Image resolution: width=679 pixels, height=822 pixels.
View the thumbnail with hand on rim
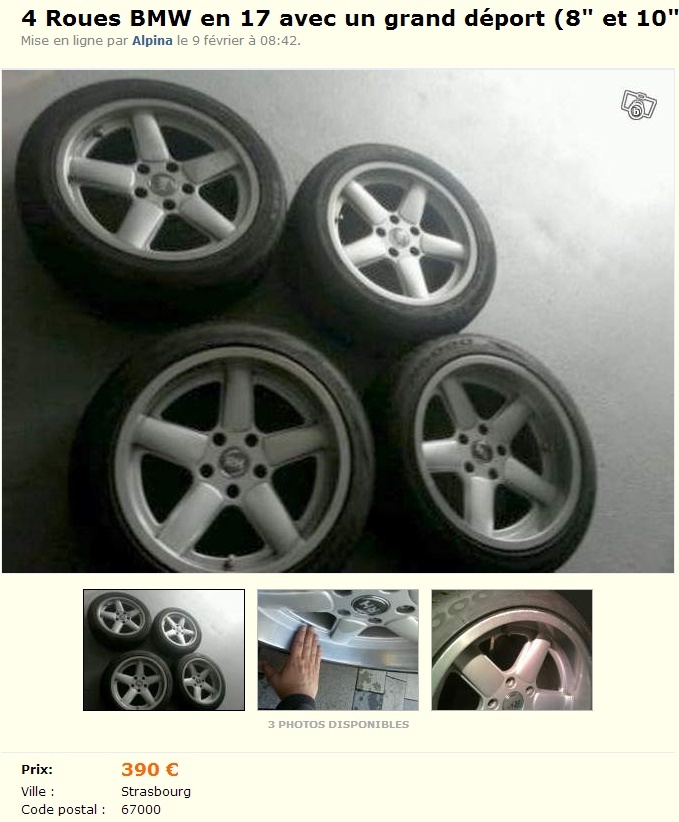click(x=338, y=650)
